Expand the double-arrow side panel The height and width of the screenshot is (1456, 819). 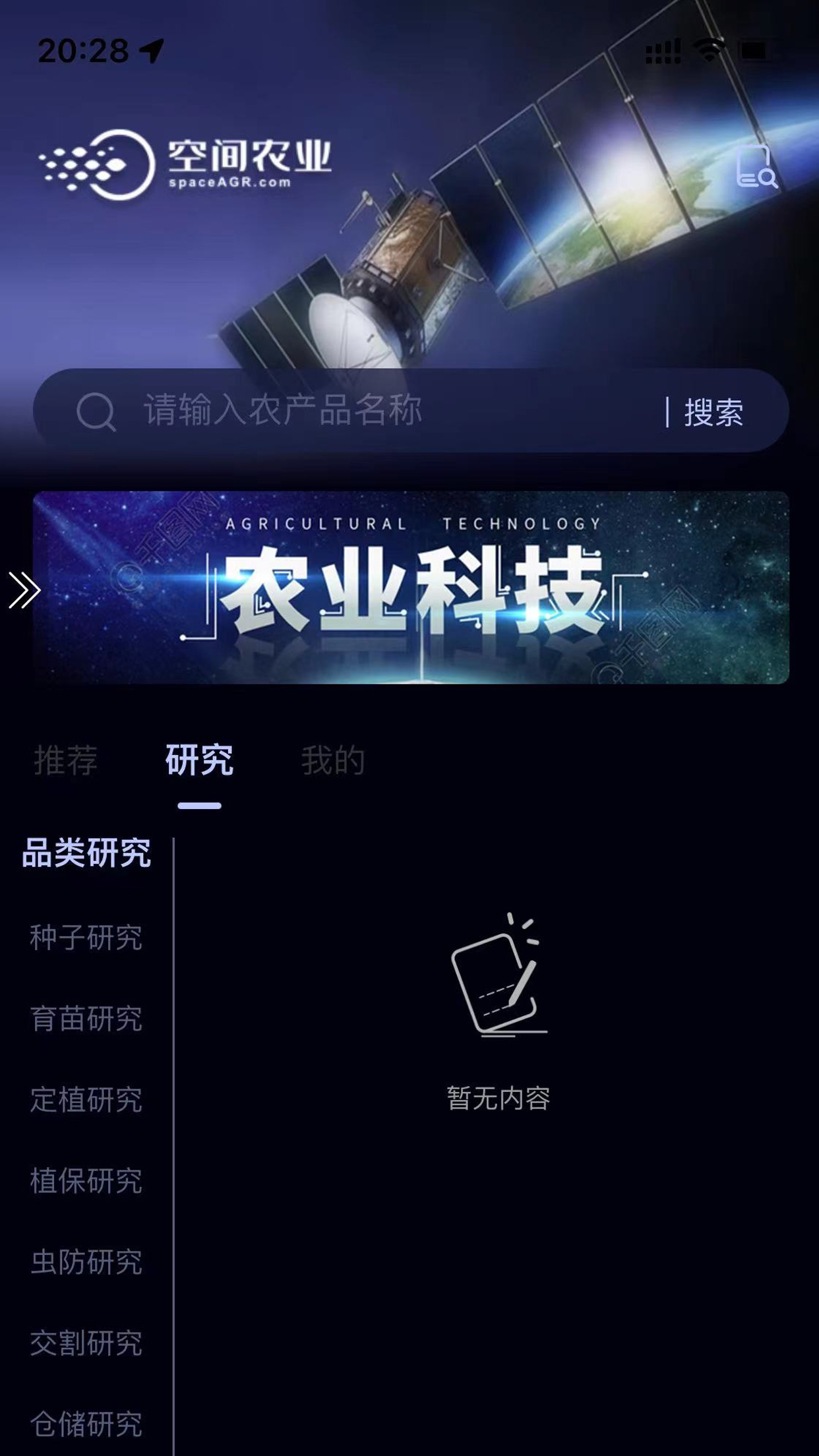pyautogui.click(x=24, y=590)
